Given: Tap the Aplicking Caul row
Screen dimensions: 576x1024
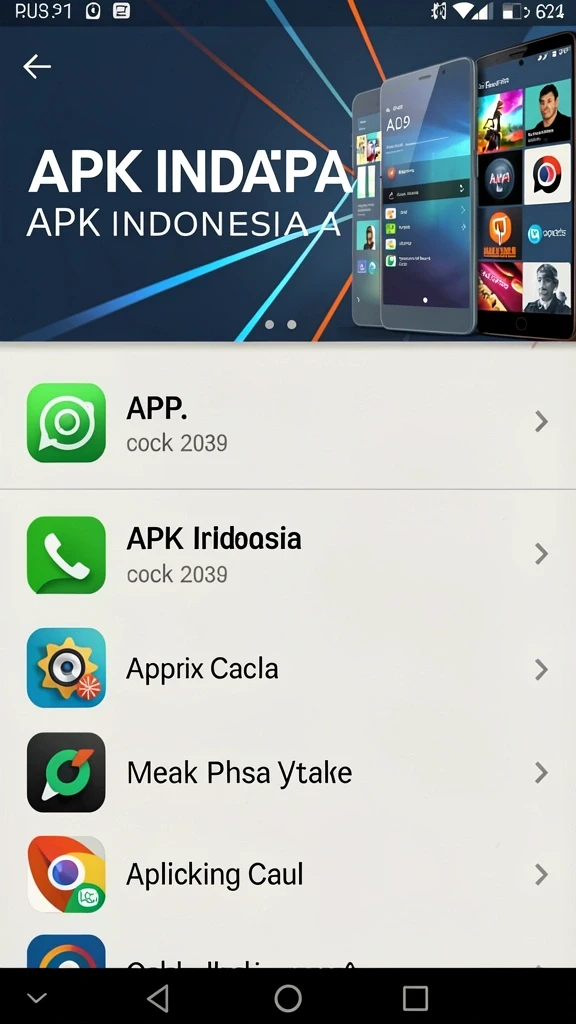Looking at the screenshot, I should (x=288, y=874).
